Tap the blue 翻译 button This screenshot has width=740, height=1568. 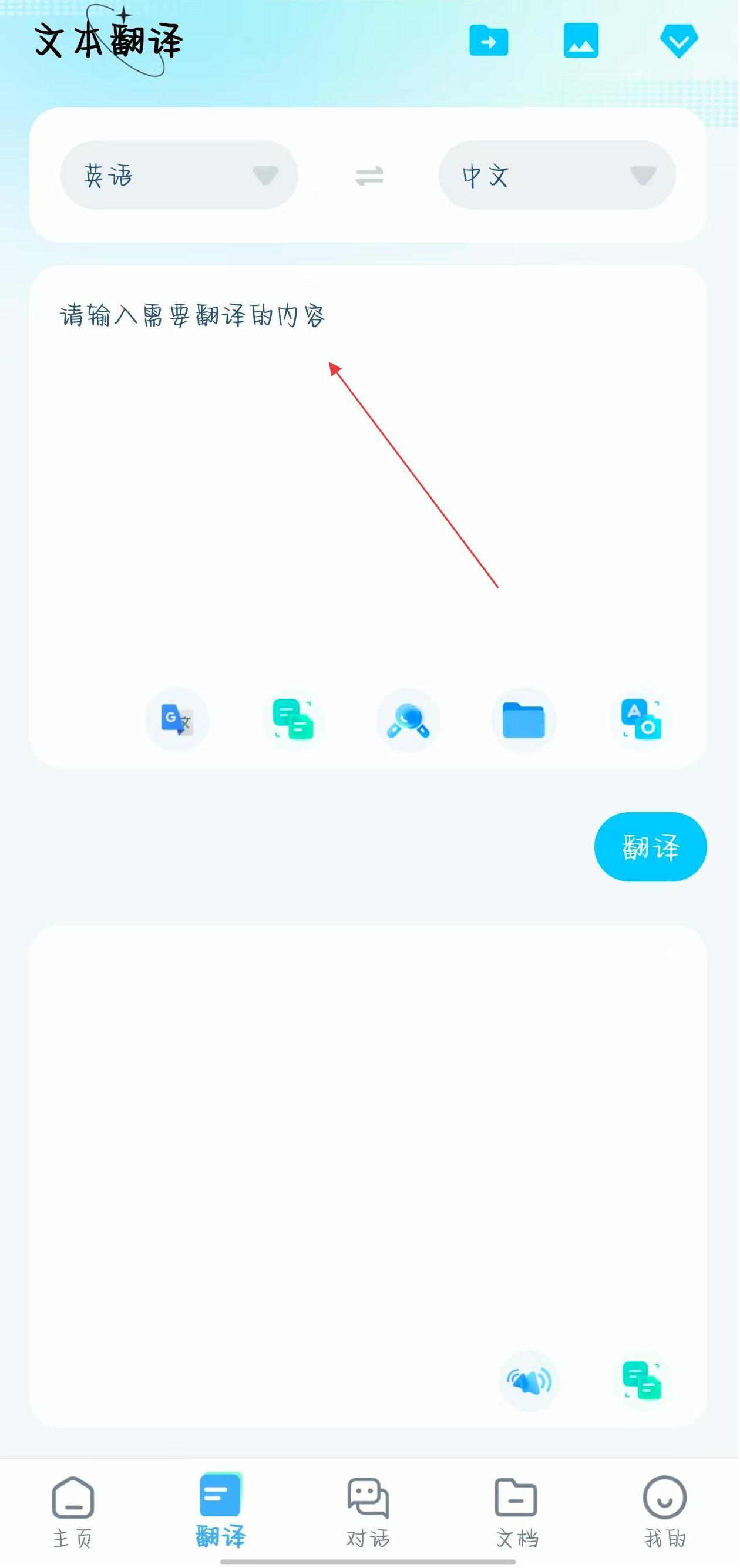click(650, 847)
